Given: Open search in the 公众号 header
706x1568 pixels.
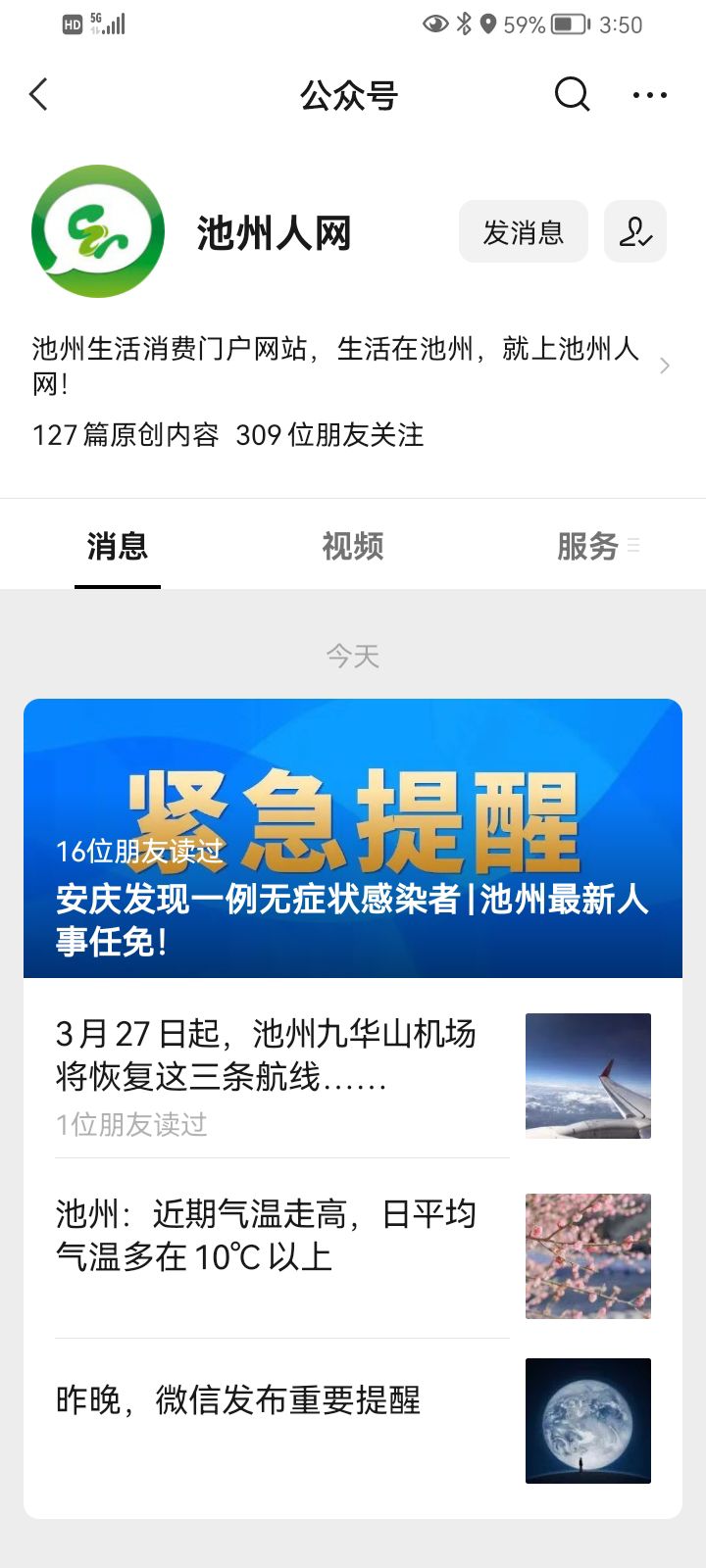Looking at the screenshot, I should tap(572, 95).
